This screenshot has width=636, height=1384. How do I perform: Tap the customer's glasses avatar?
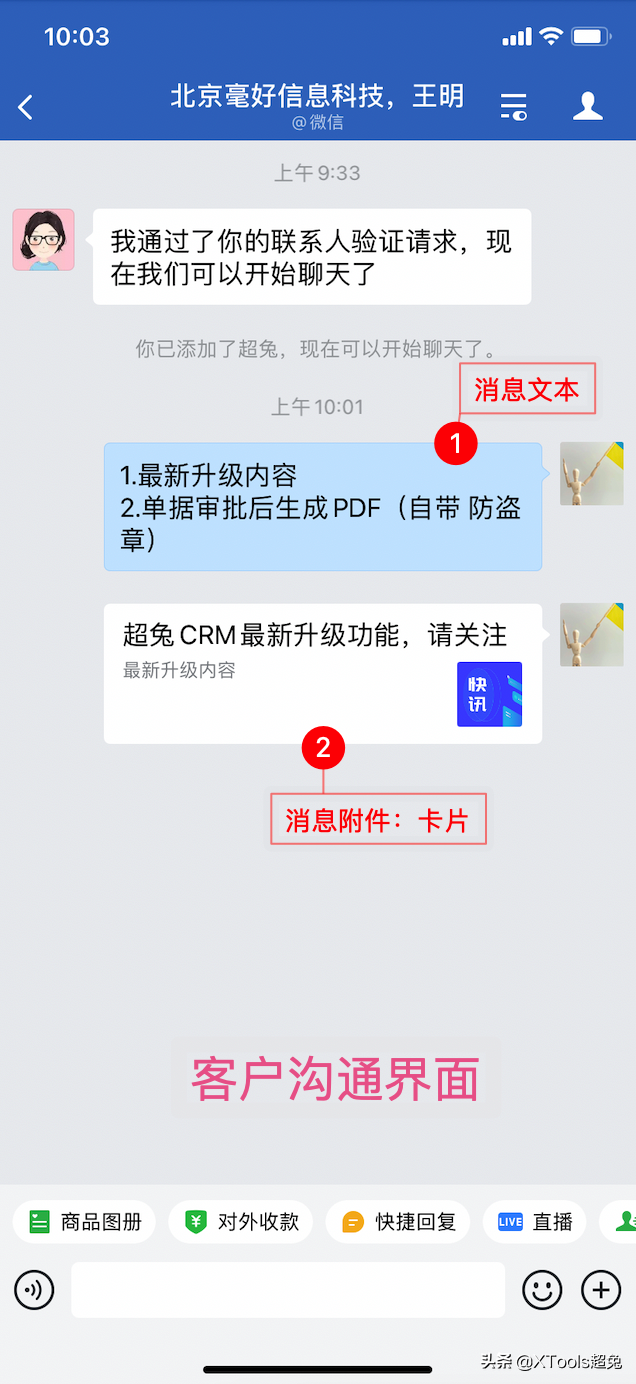point(43,240)
